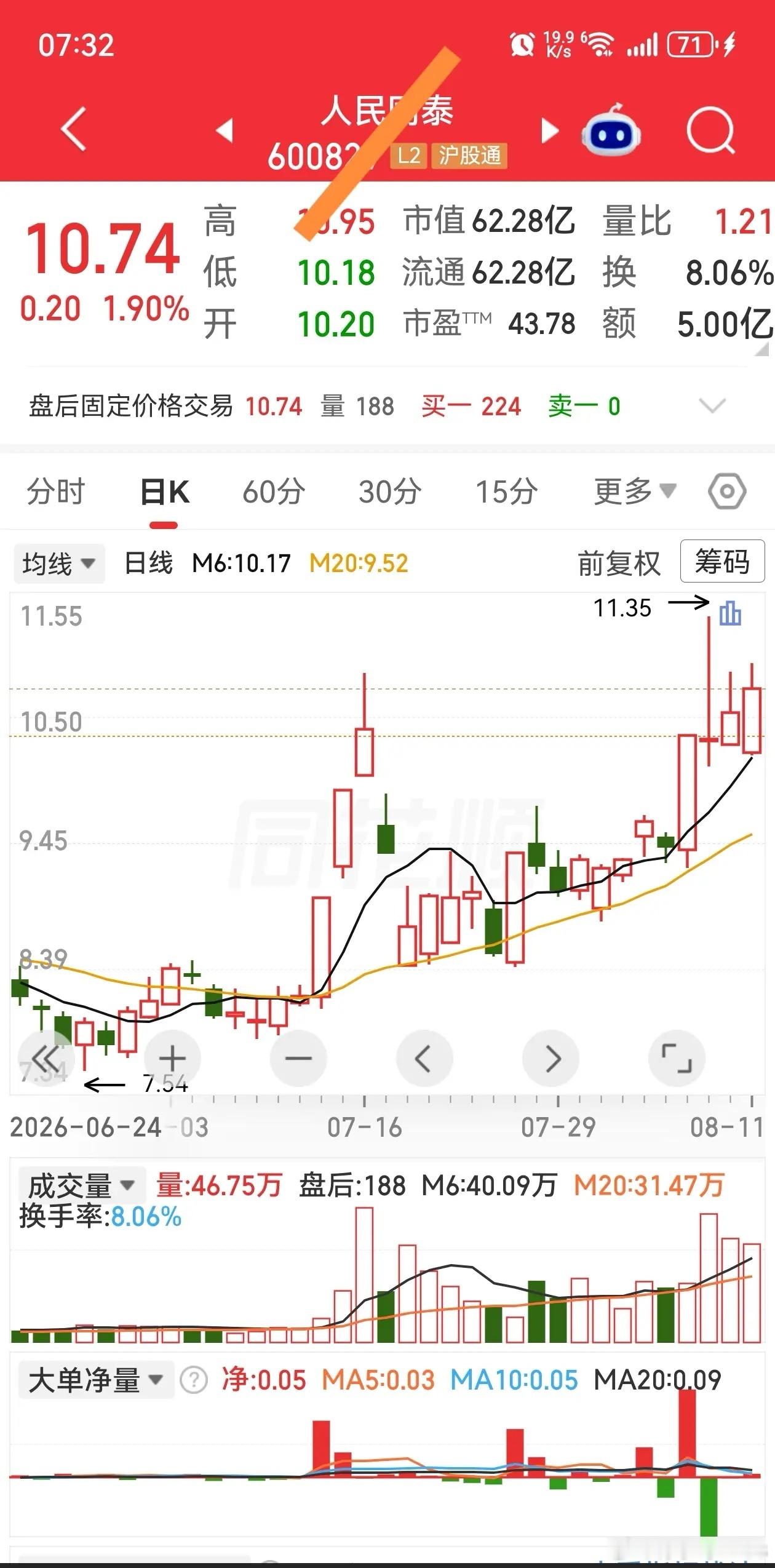Zoom out the K-line chart

pos(298,1059)
